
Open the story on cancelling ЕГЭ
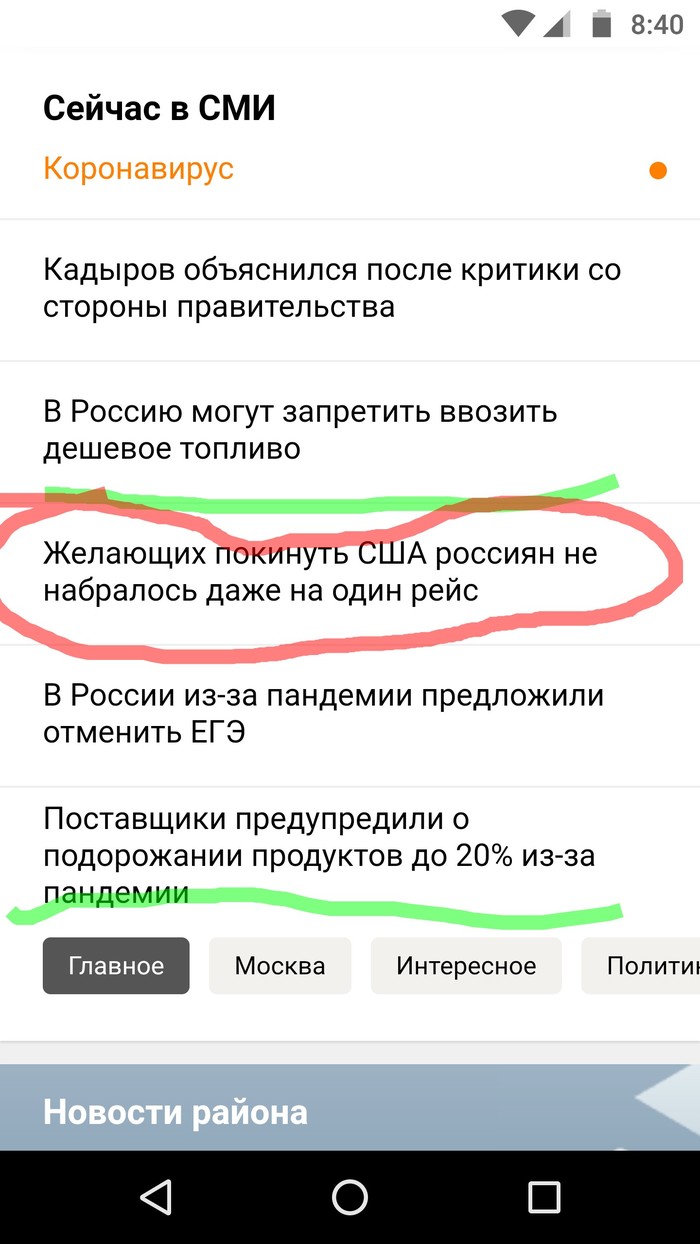[x=322, y=714]
